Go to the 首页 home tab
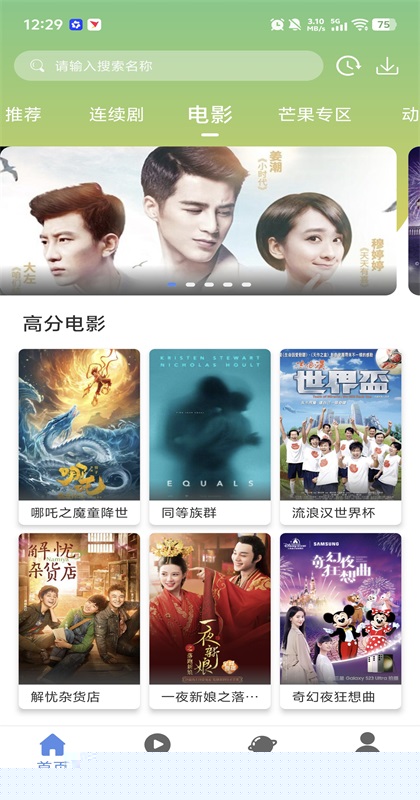This screenshot has width=420, height=800. click(53, 749)
